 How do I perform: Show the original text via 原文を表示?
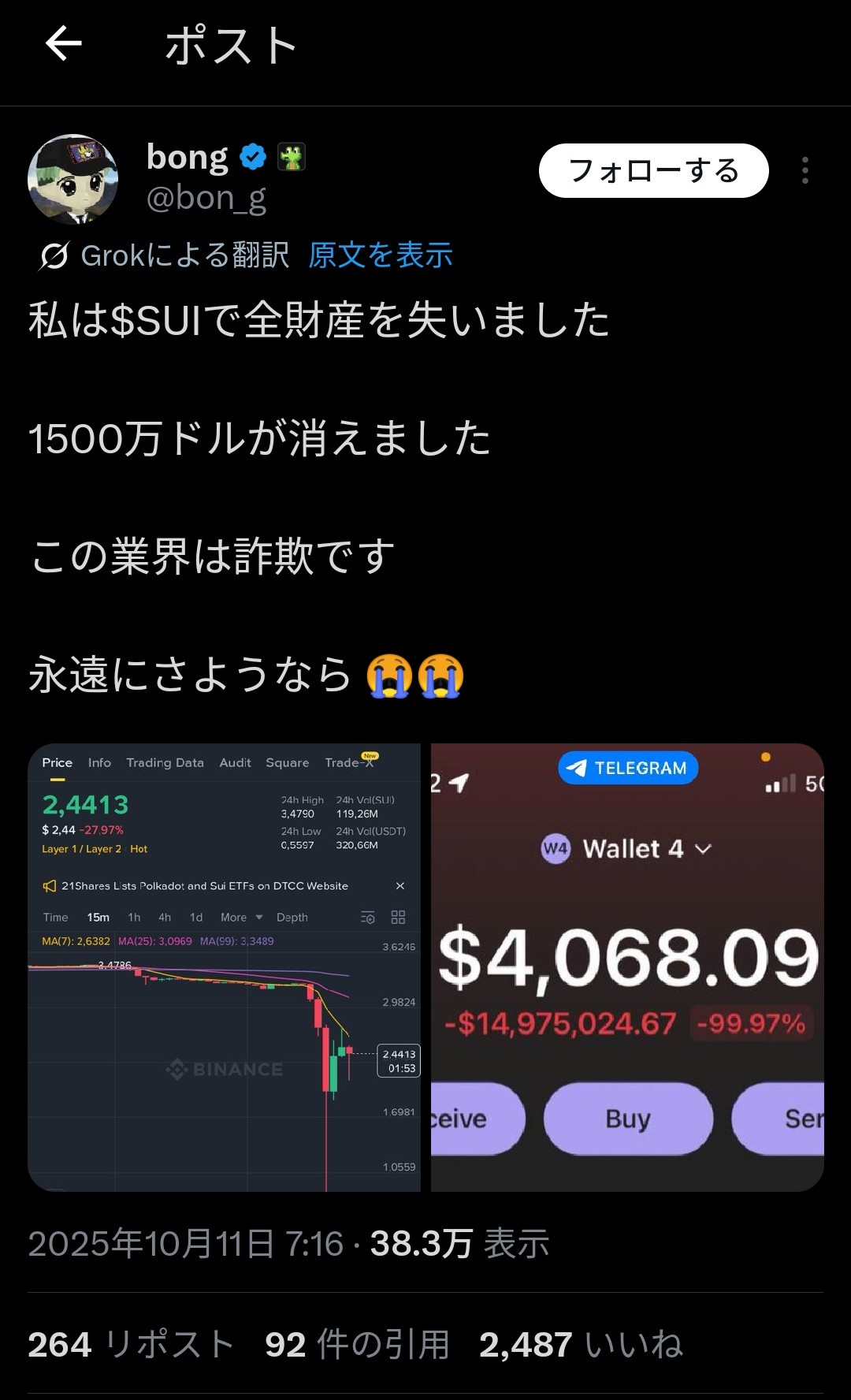[x=381, y=255]
